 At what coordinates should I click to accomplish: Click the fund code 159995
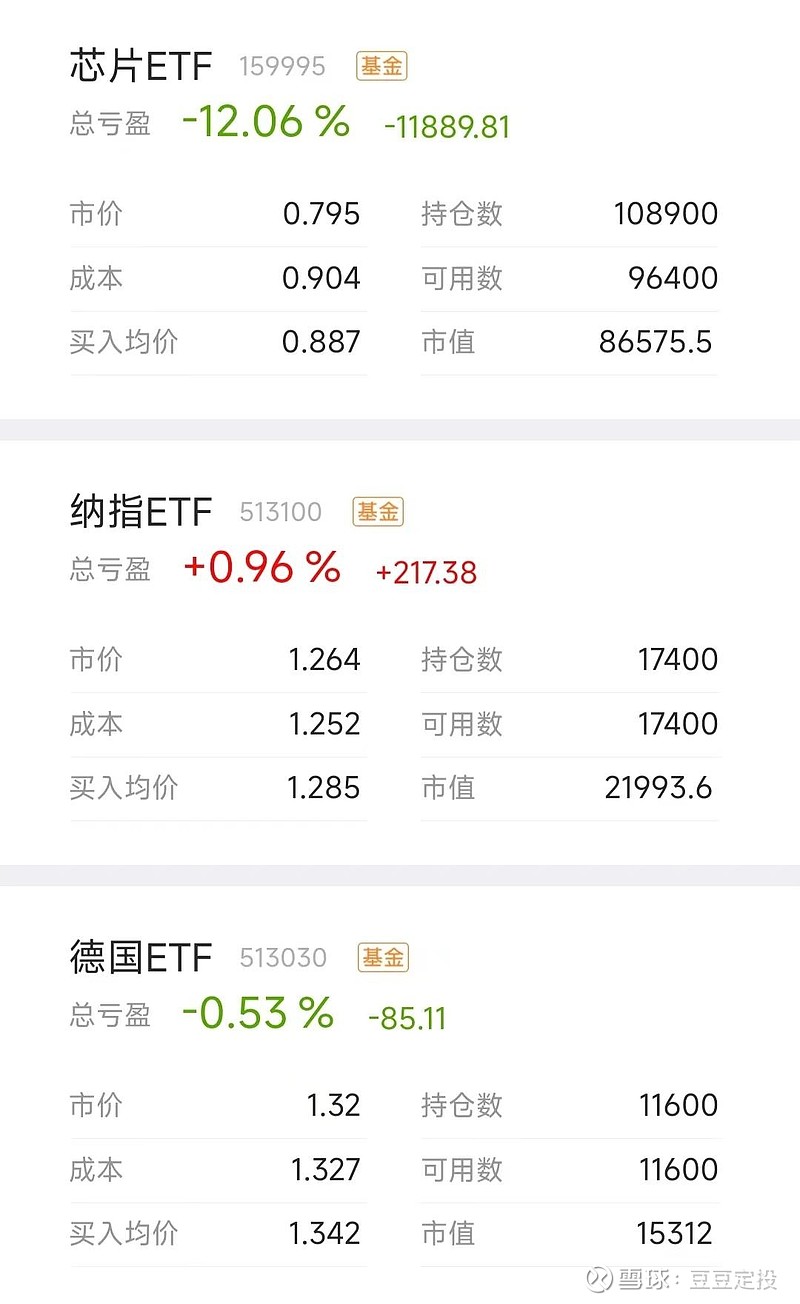282,67
